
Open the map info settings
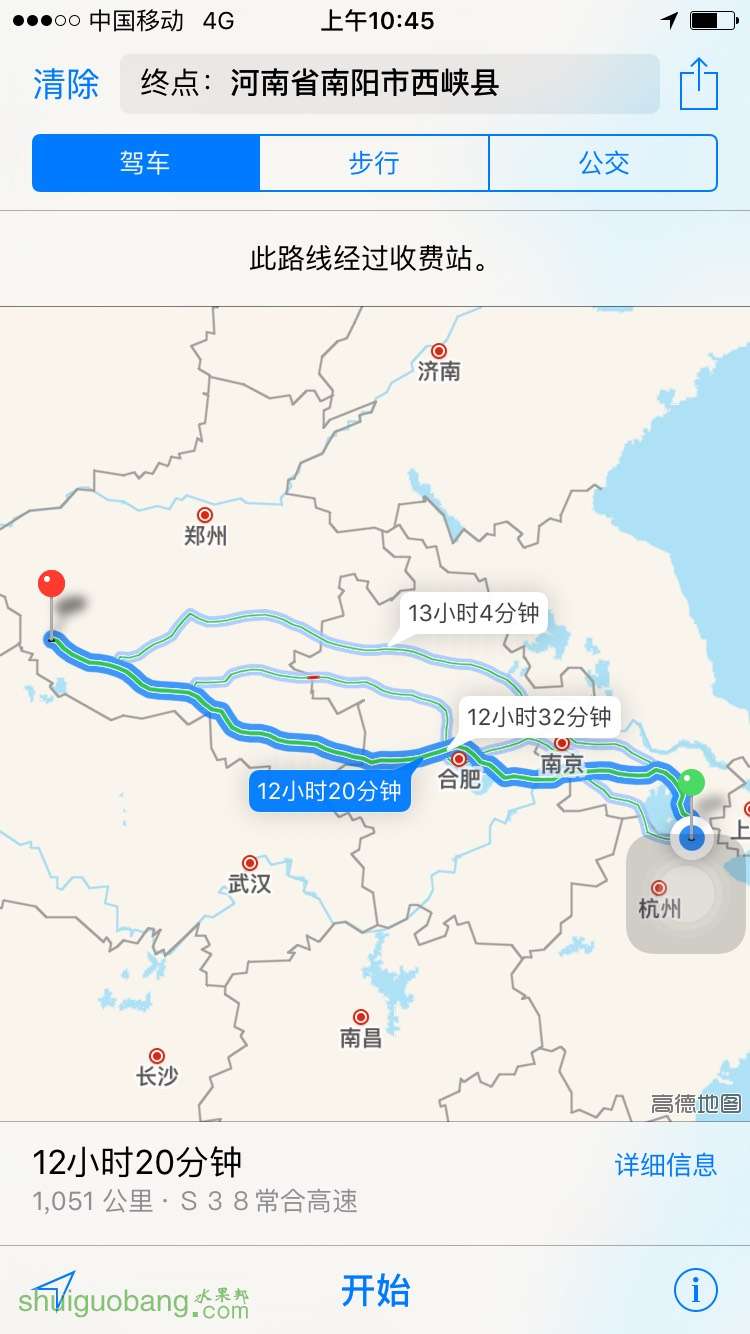point(695,1290)
